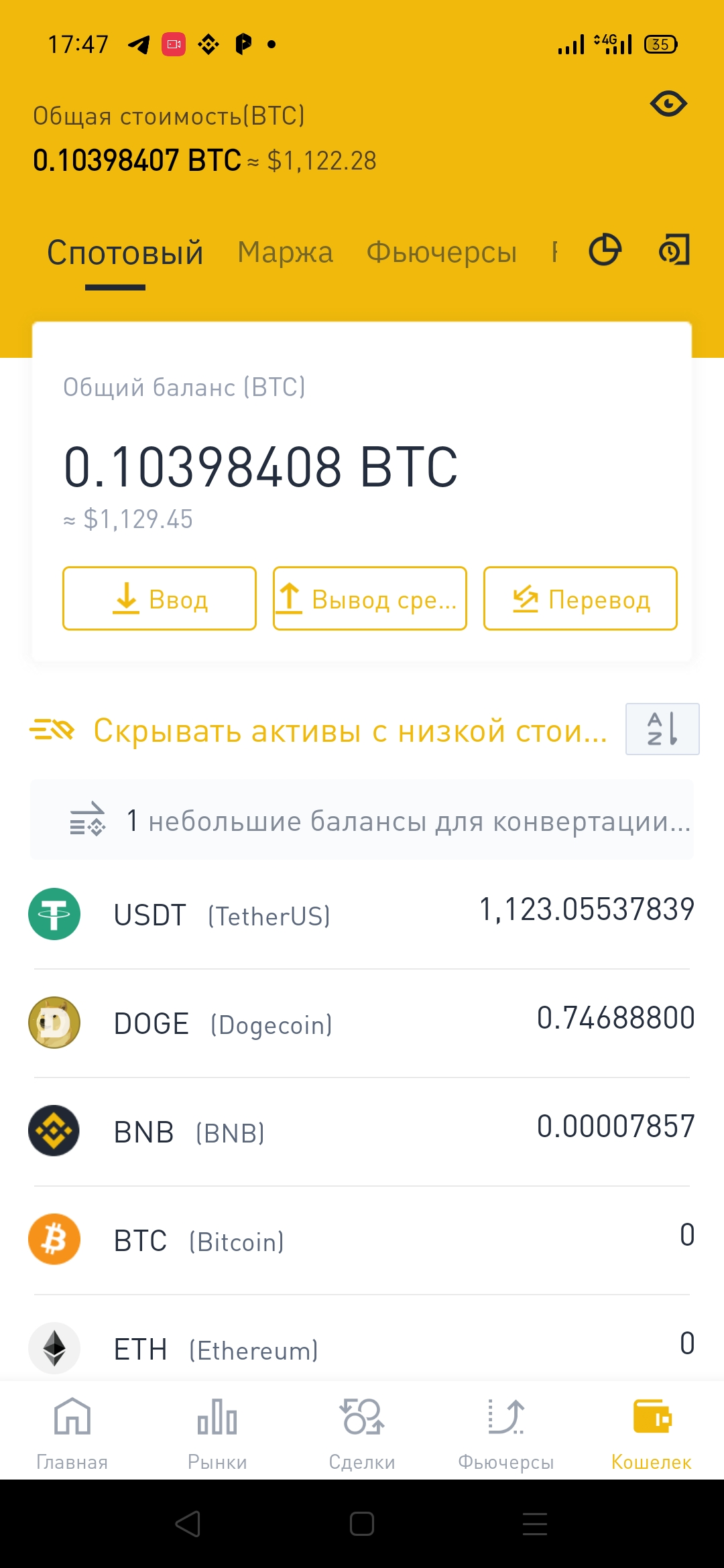Image resolution: width=724 pixels, height=1568 pixels.
Task: Hide balance with the eye icon
Action: tap(668, 104)
